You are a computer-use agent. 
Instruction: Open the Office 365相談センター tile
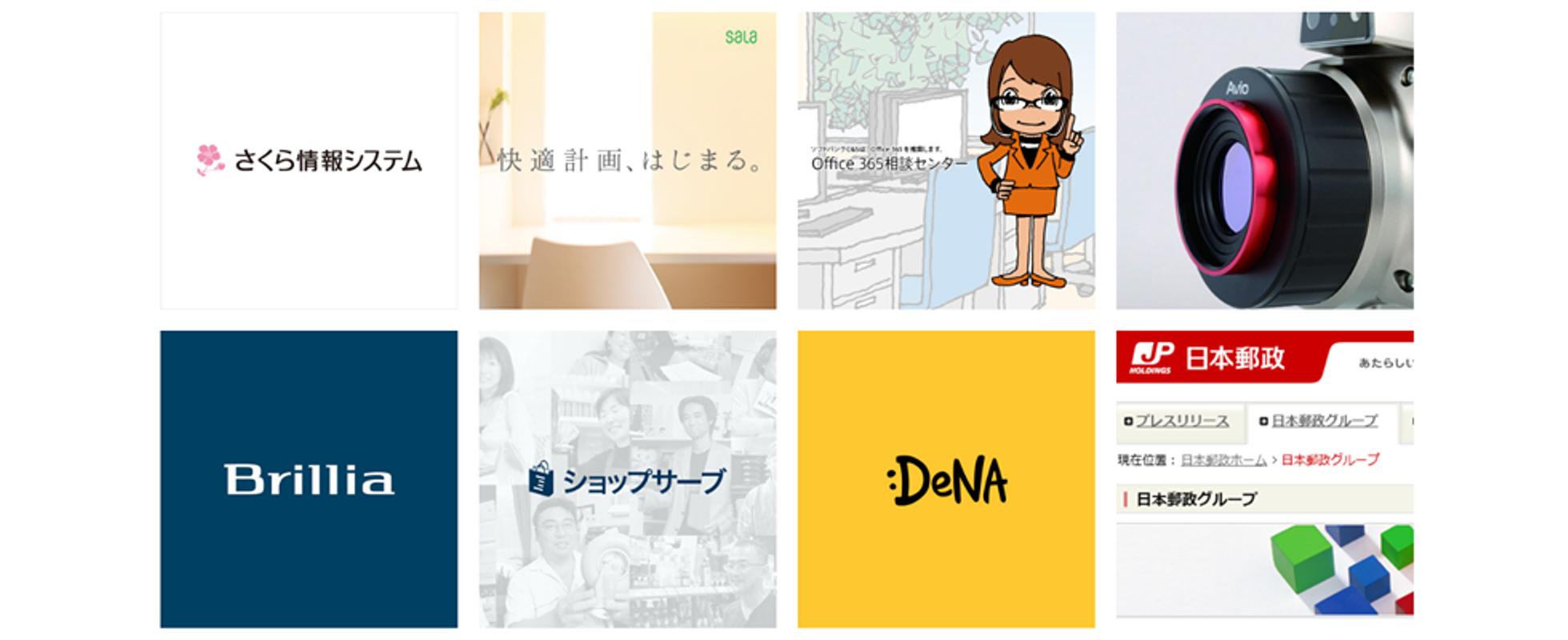(x=946, y=160)
